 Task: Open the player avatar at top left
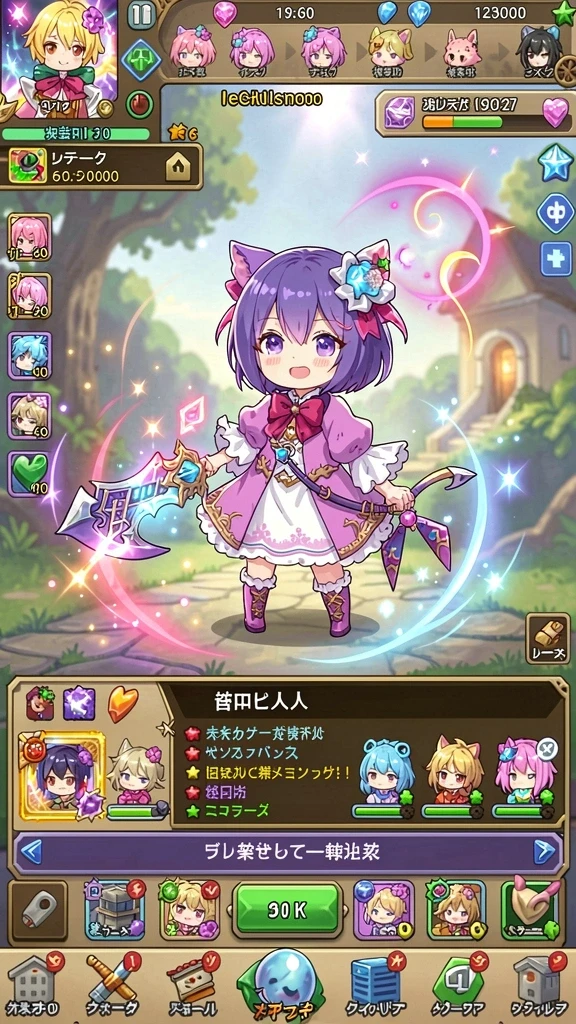[x=60, y=60]
